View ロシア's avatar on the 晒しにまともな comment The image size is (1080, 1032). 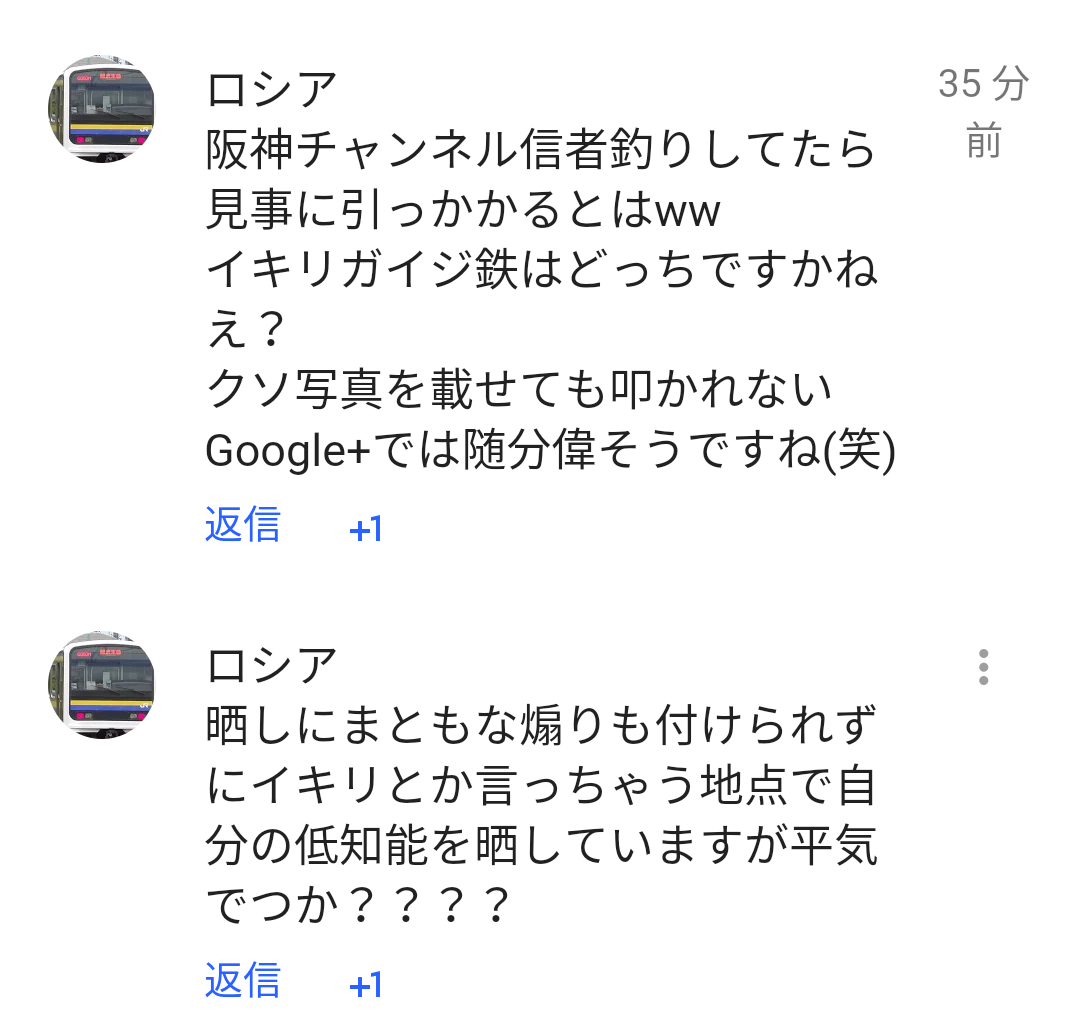click(101, 686)
